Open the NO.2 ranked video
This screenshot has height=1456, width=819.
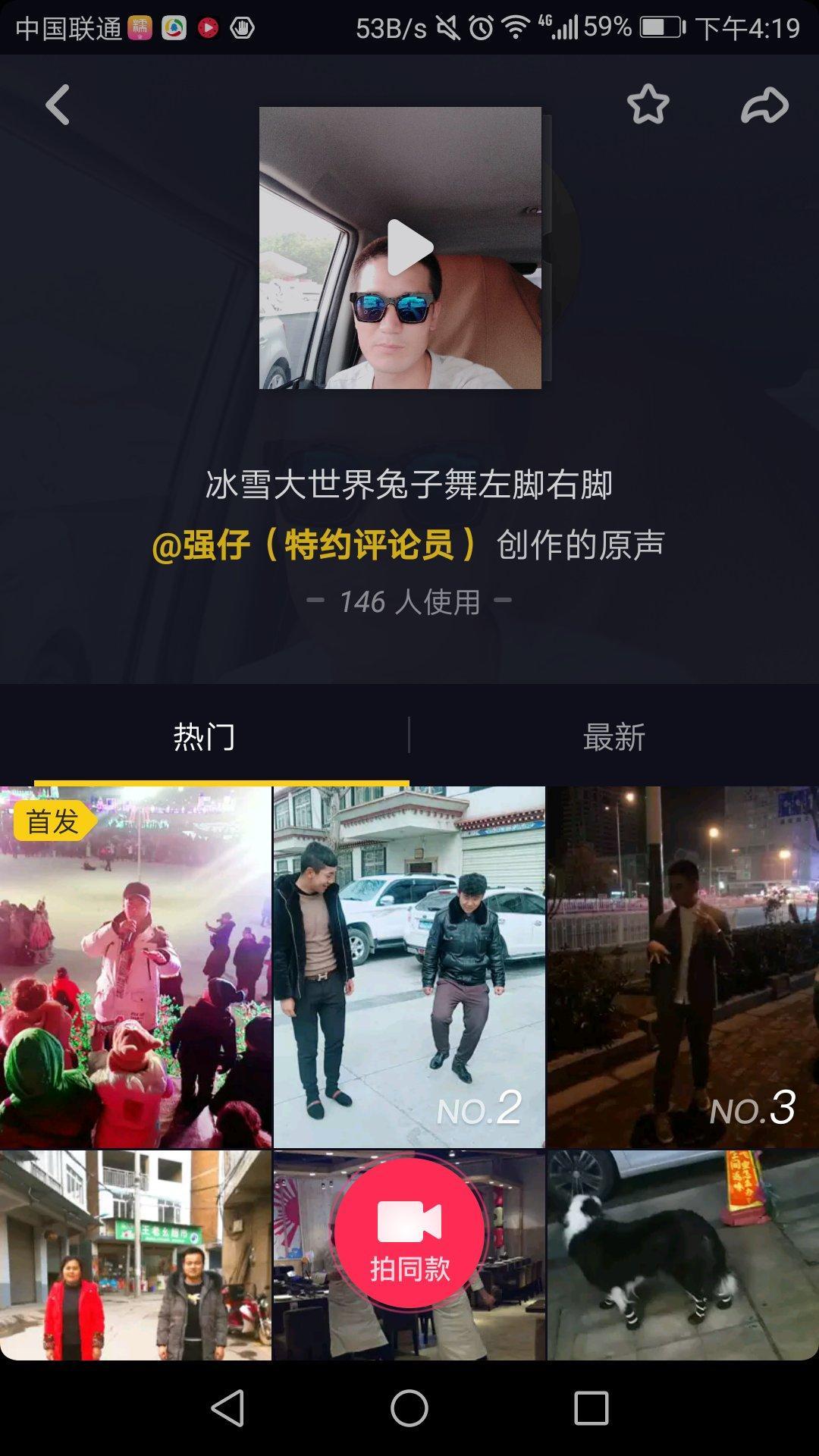pos(409,967)
